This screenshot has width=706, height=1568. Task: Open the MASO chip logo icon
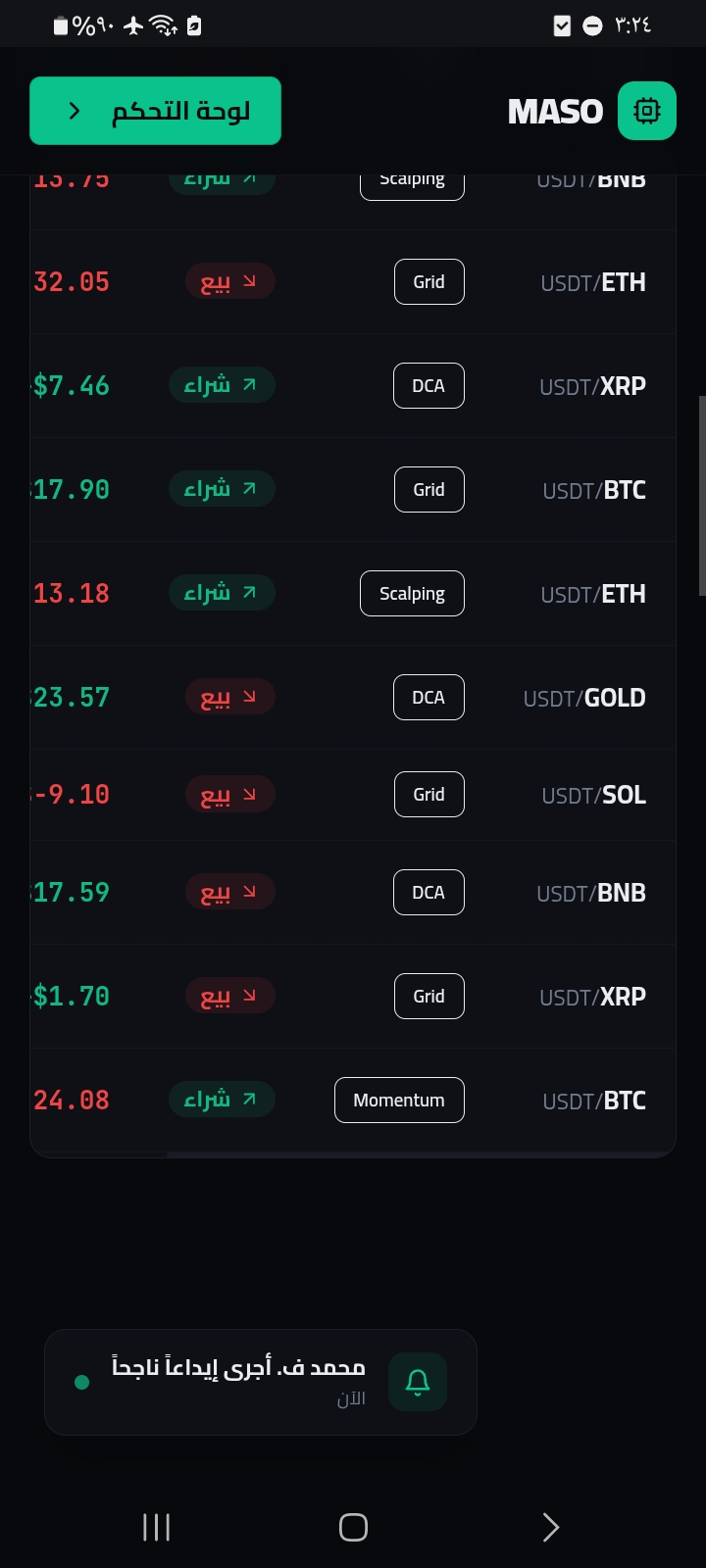click(x=646, y=111)
